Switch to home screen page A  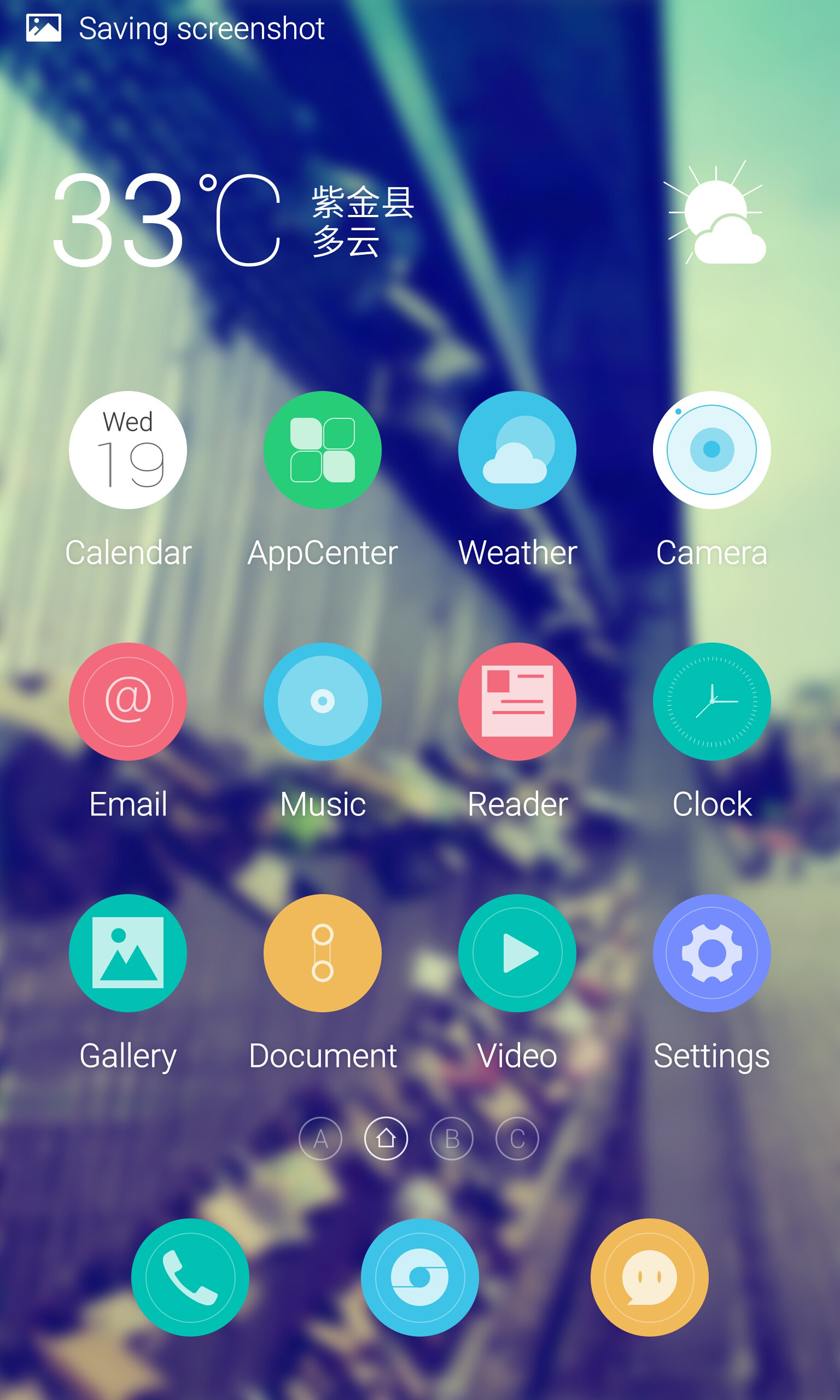[x=320, y=1139]
